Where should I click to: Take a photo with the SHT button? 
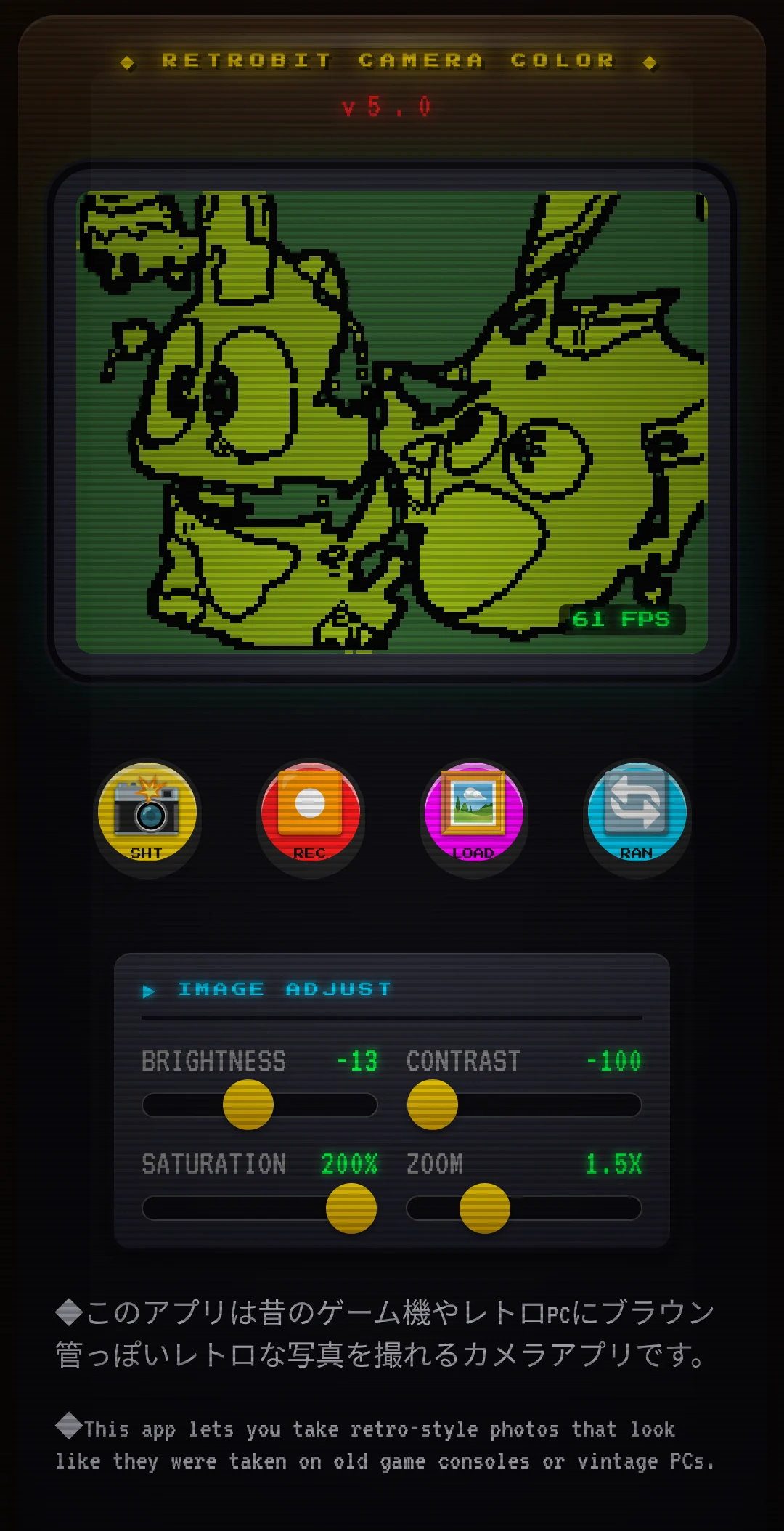pos(147,812)
